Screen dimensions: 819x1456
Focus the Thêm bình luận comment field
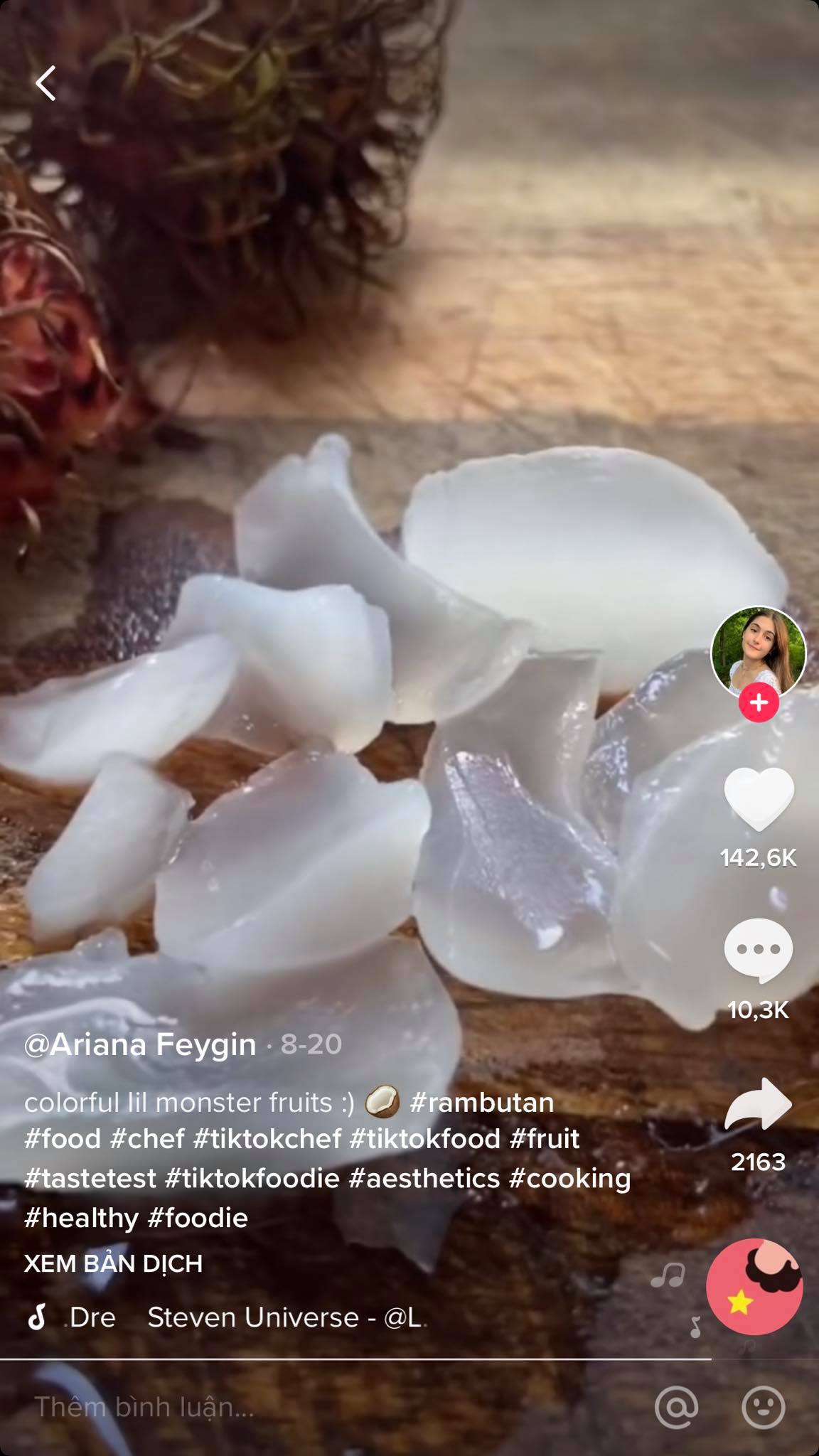pyautogui.click(x=284, y=1406)
